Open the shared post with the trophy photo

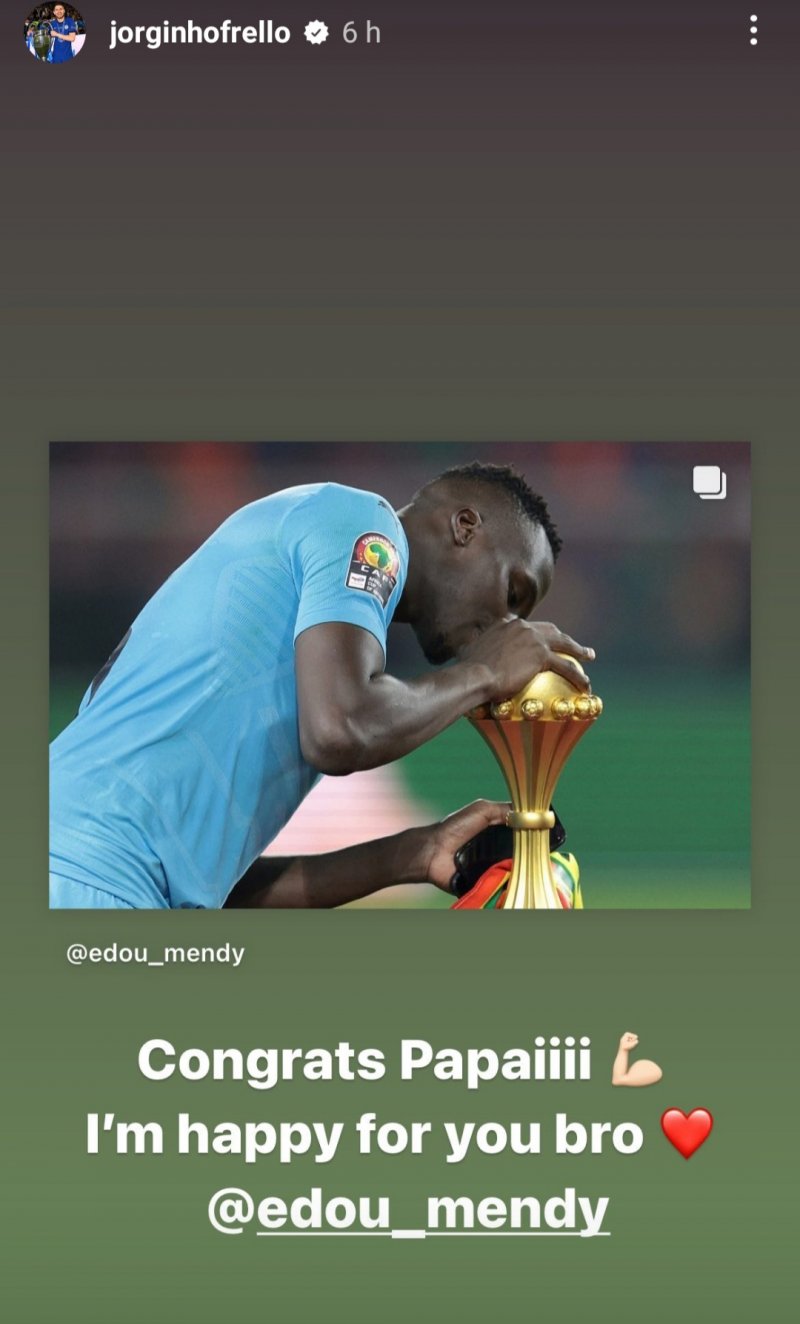(x=400, y=675)
